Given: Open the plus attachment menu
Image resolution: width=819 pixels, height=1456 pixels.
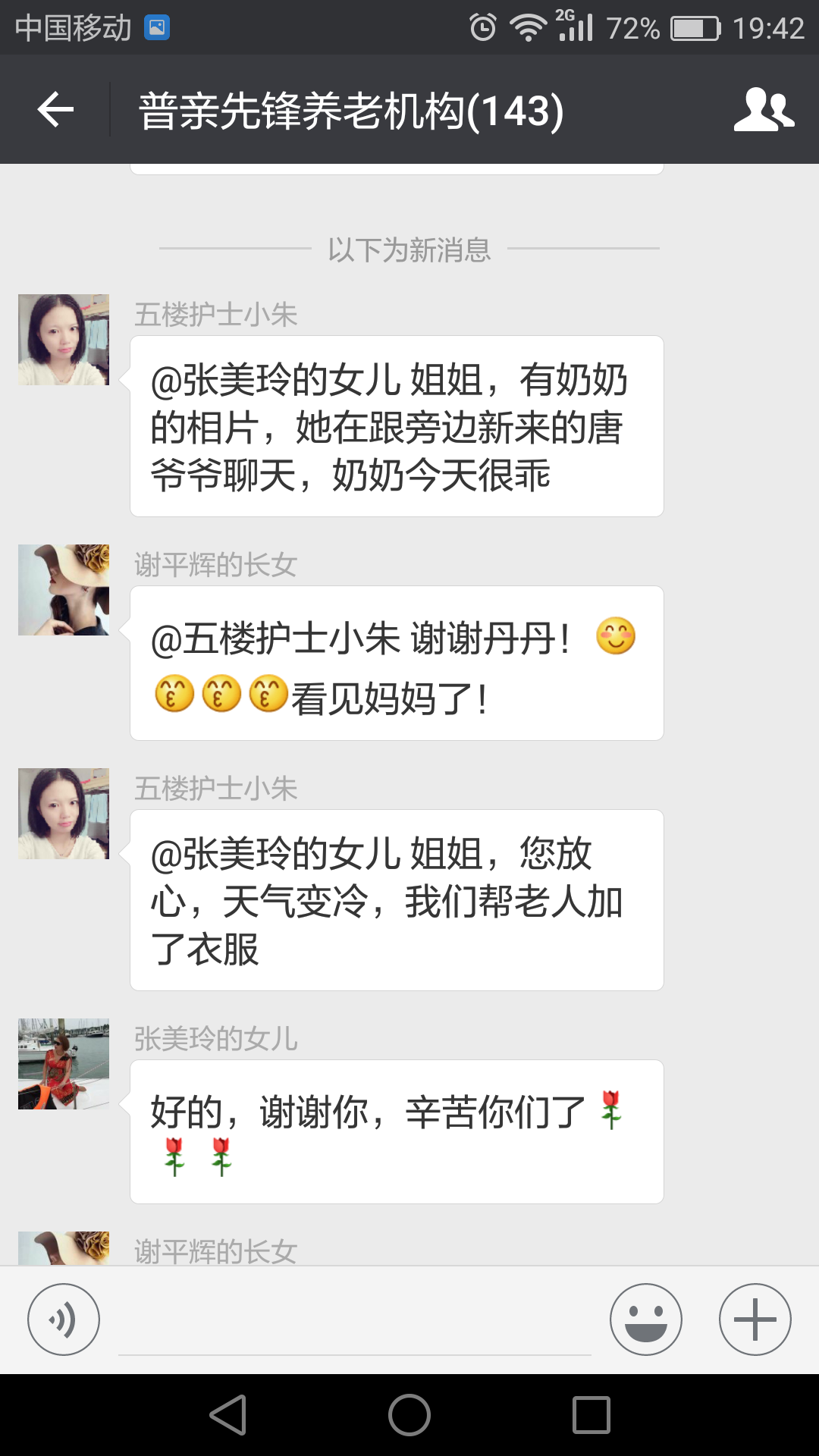Looking at the screenshot, I should 755,1319.
